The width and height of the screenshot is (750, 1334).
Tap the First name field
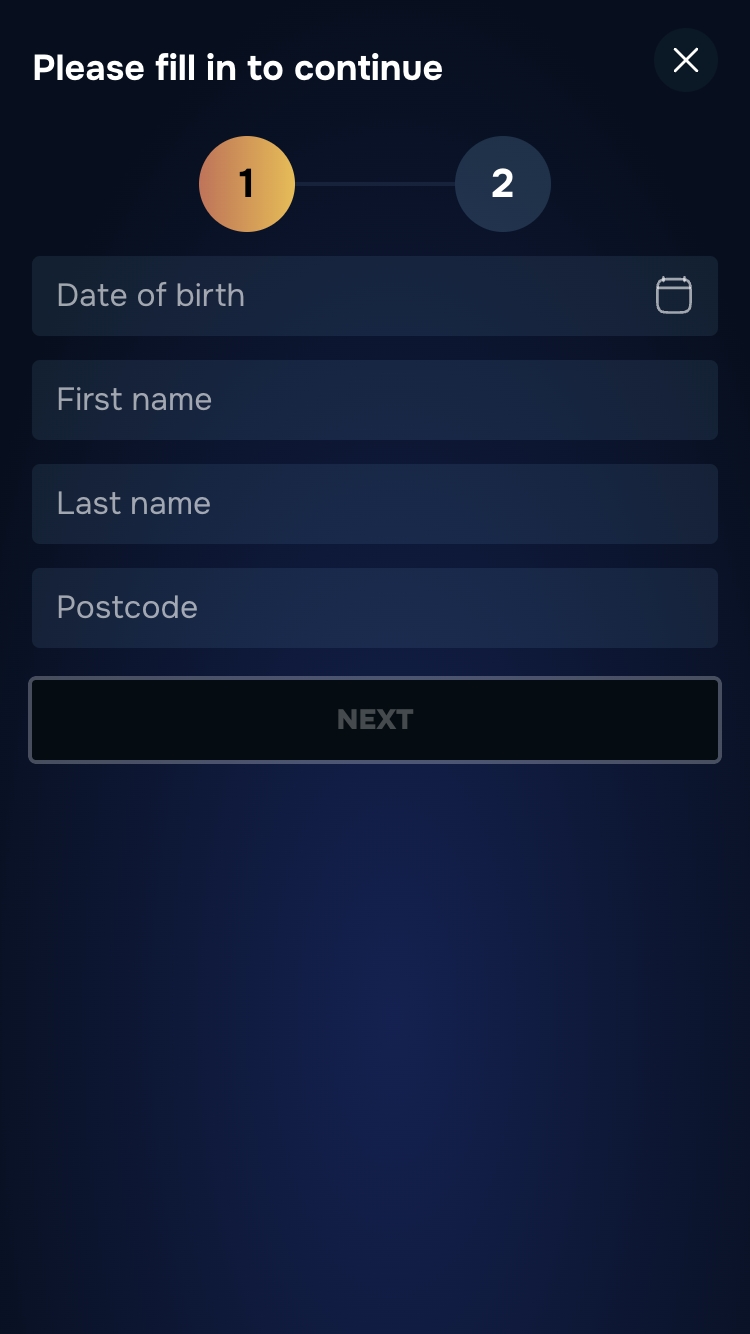(x=375, y=400)
